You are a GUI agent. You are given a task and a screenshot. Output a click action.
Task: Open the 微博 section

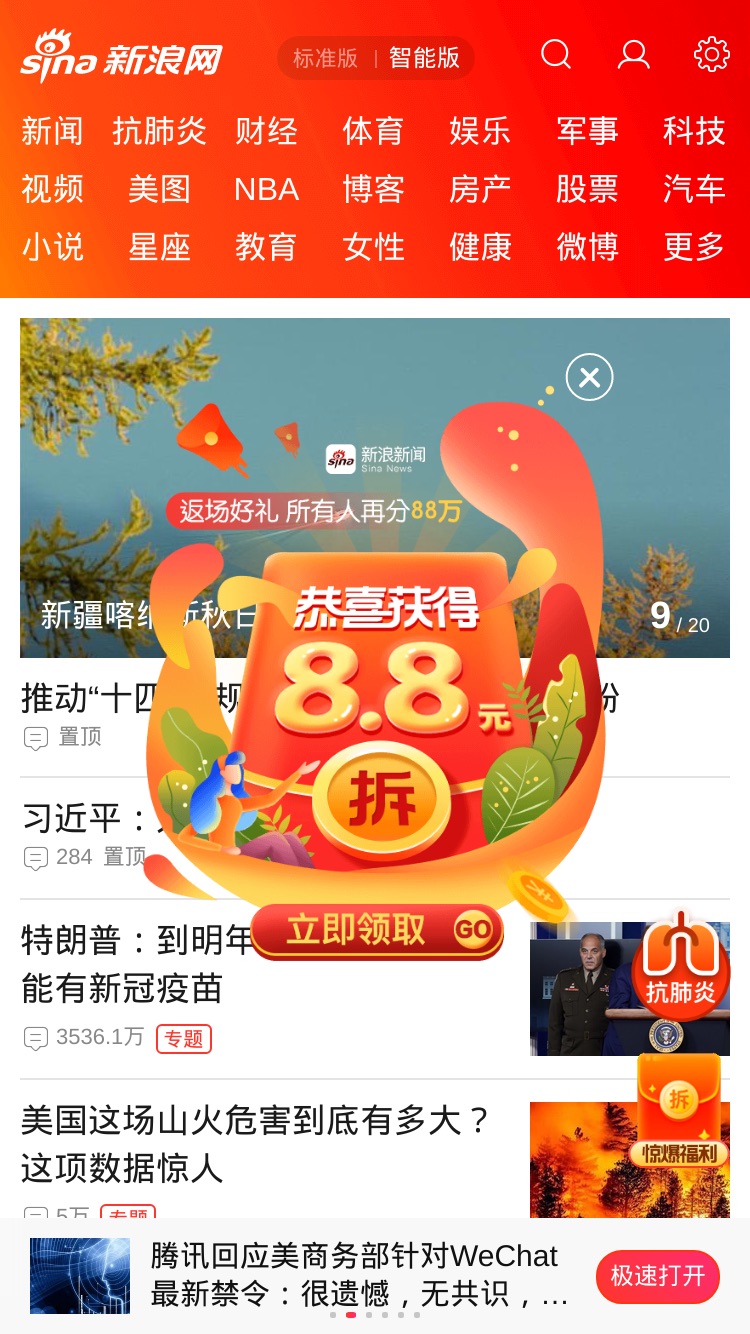(587, 247)
